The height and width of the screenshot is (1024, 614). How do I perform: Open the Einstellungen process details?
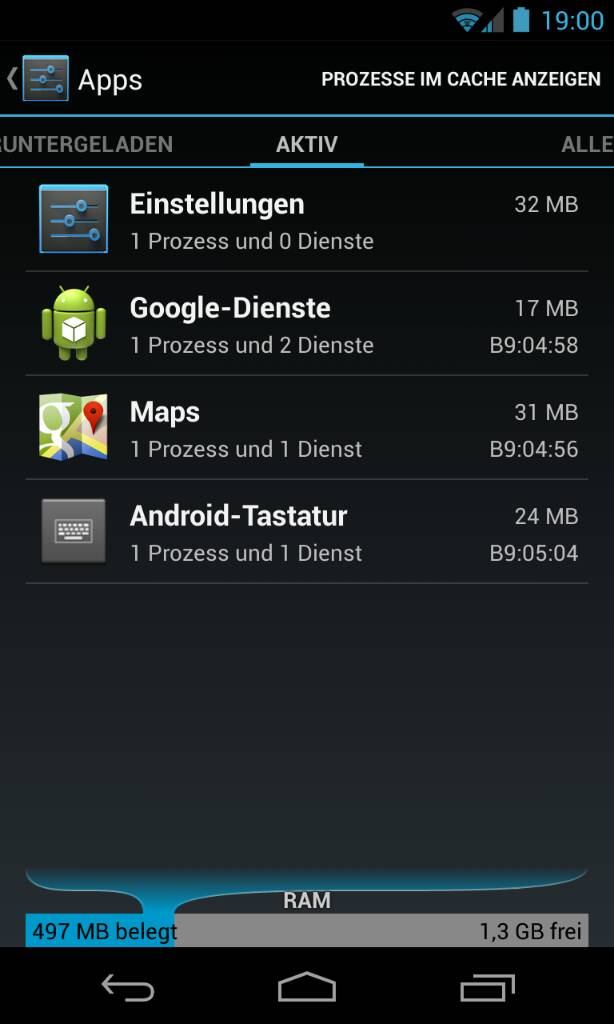point(307,220)
